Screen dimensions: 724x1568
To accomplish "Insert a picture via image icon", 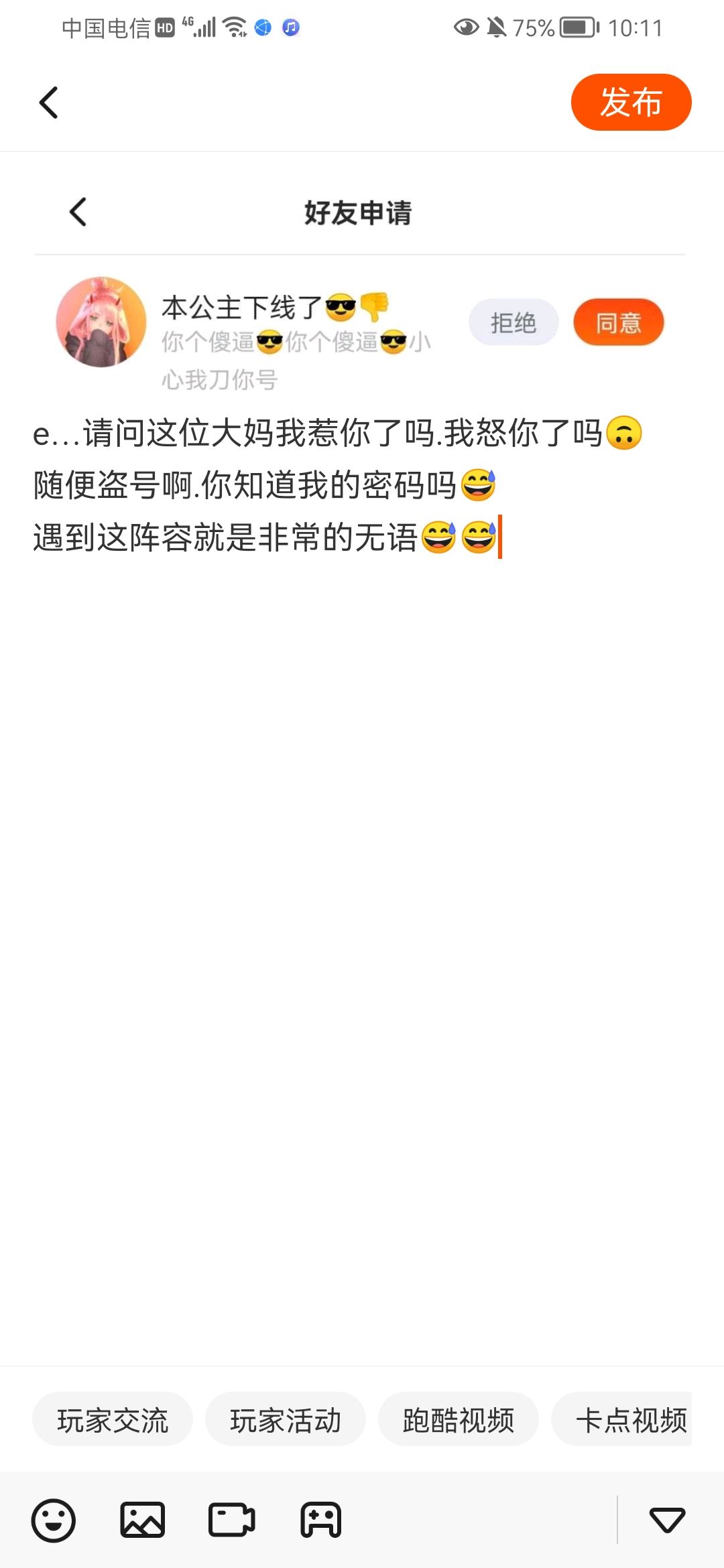I will [142, 1520].
